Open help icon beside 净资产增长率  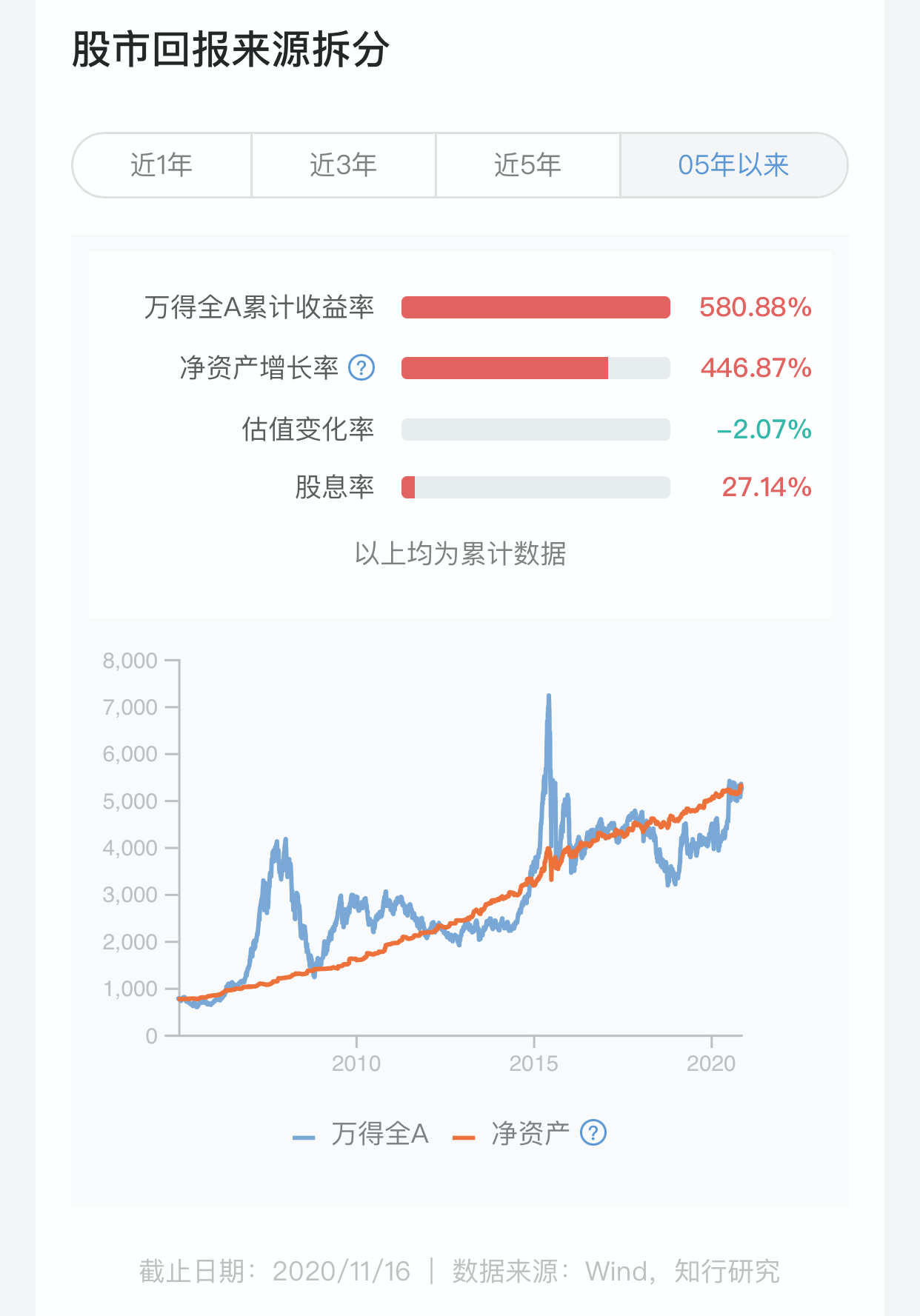tap(361, 367)
